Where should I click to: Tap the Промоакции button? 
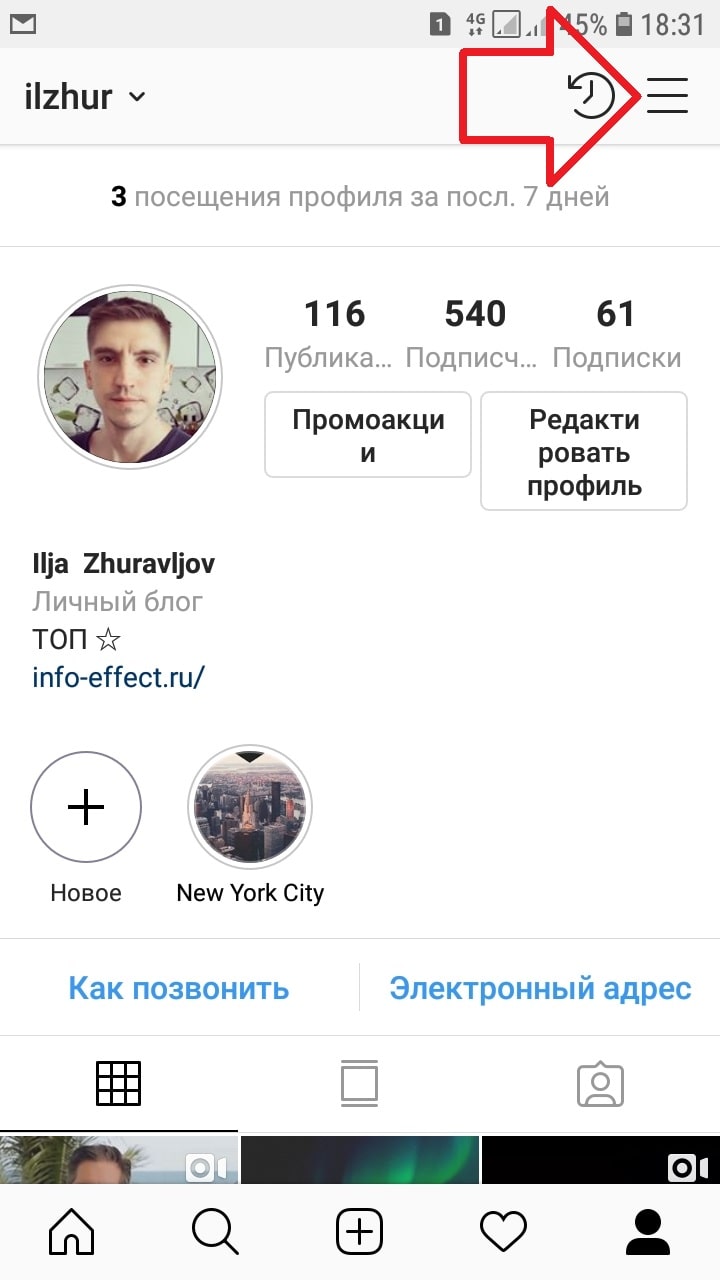pos(368,435)
